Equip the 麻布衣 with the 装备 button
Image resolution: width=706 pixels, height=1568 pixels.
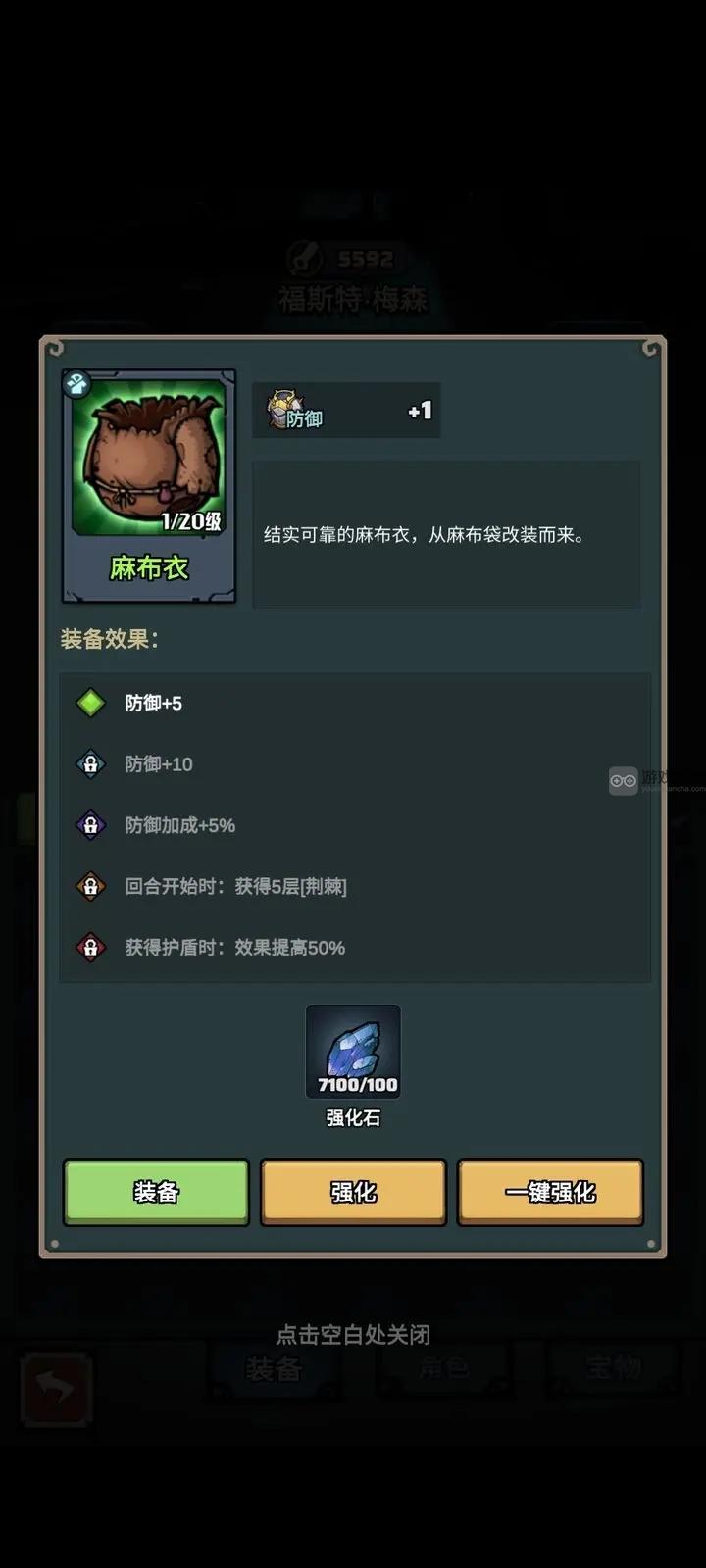[x=156, y=1192]
